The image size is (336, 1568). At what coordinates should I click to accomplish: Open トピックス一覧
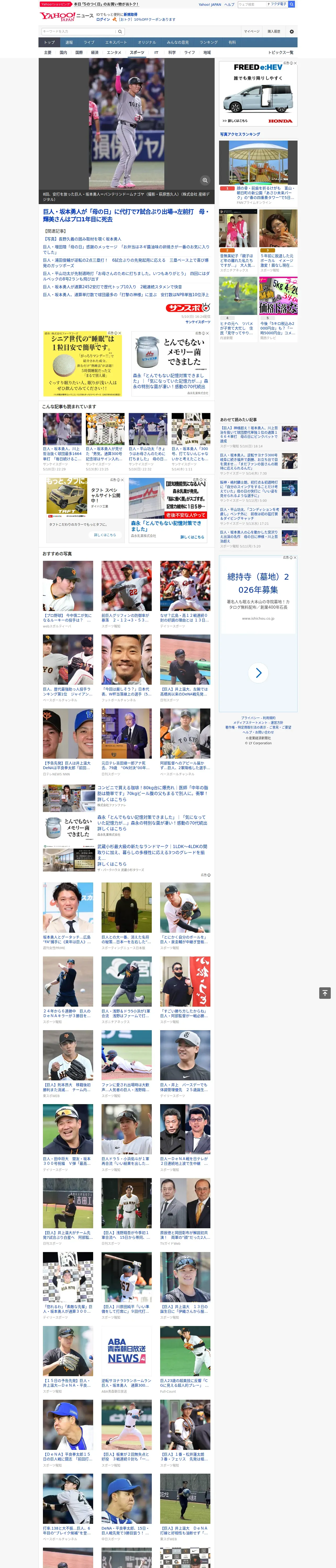281,52
